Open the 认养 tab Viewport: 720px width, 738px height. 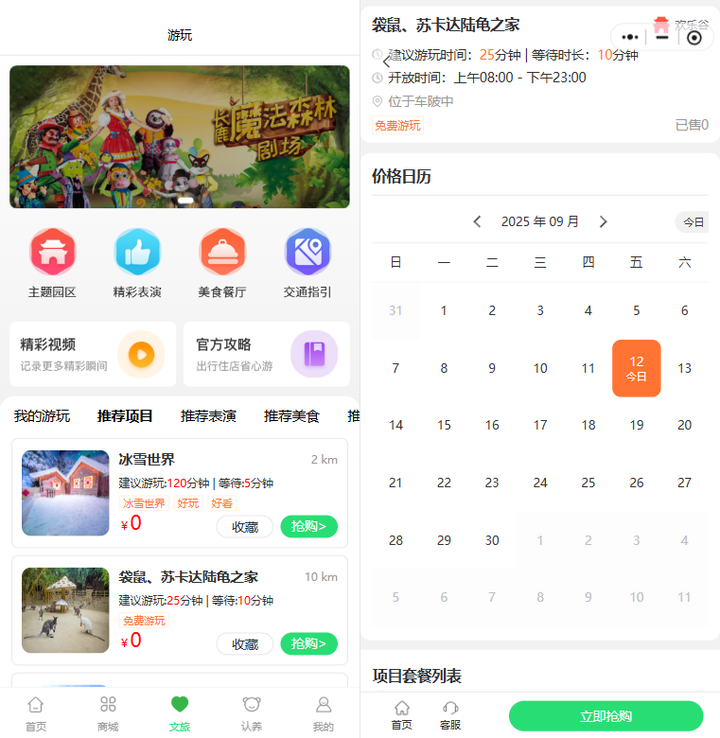pos(251,713)
